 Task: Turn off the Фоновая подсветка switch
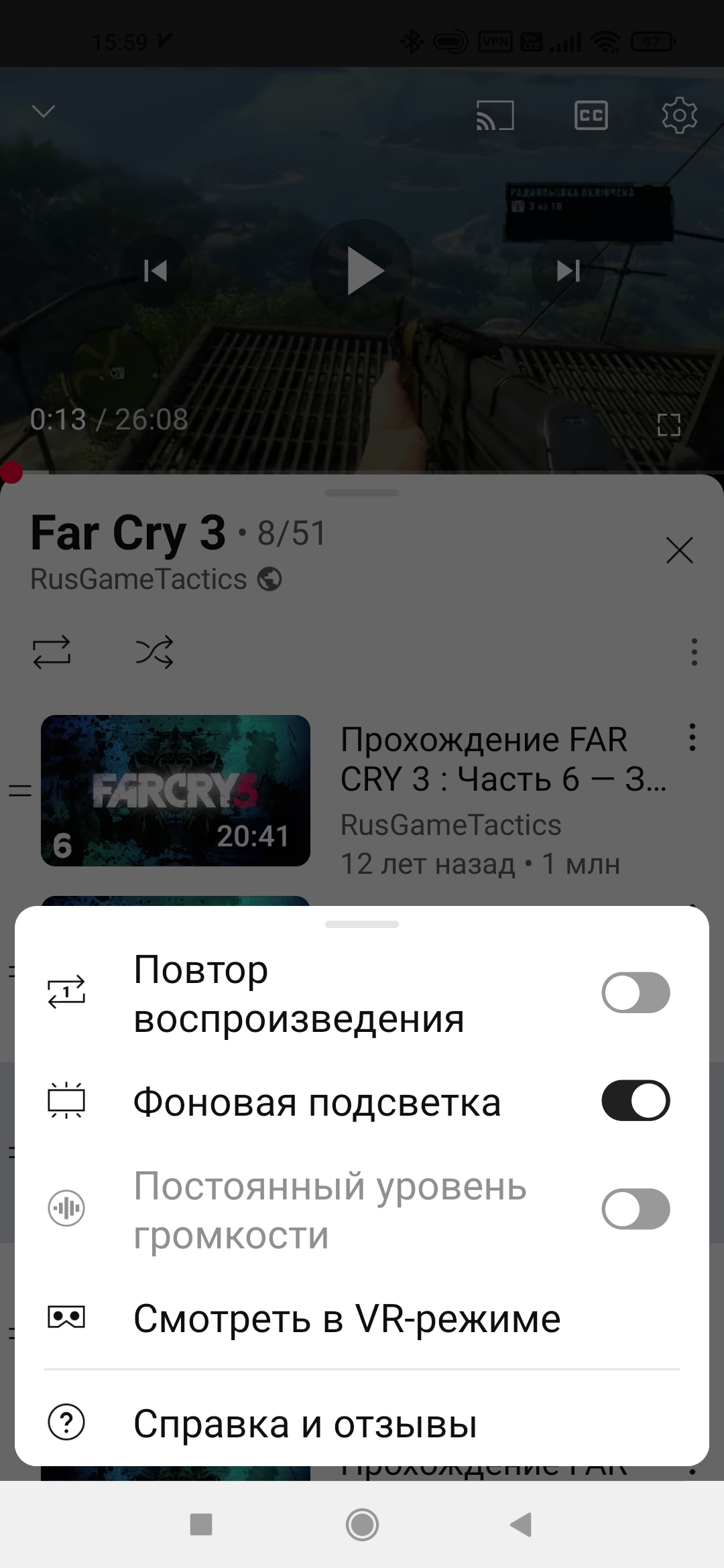(635, 1101)
